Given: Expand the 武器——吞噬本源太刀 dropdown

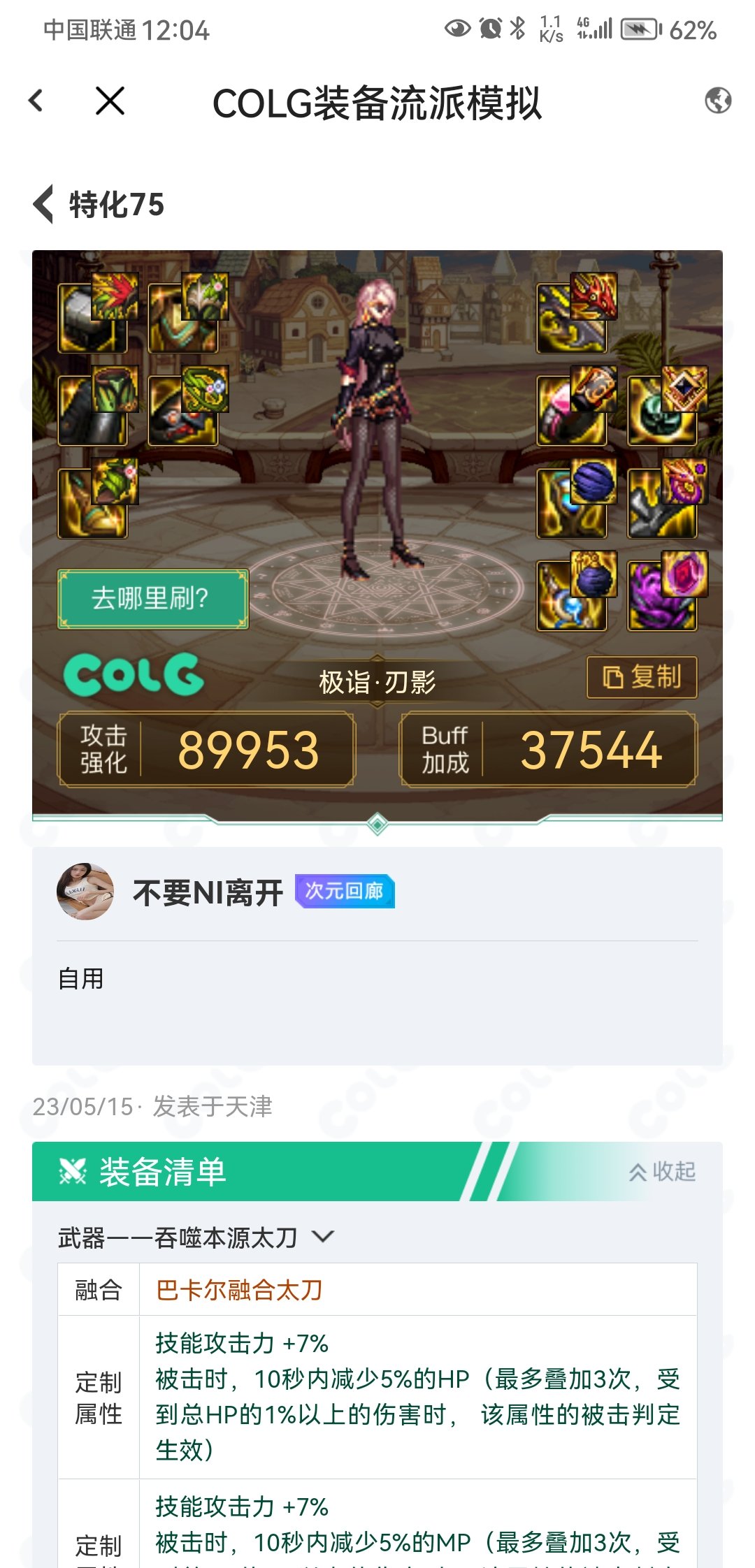Looking at the screenshot, I should tap(322, 1237).
